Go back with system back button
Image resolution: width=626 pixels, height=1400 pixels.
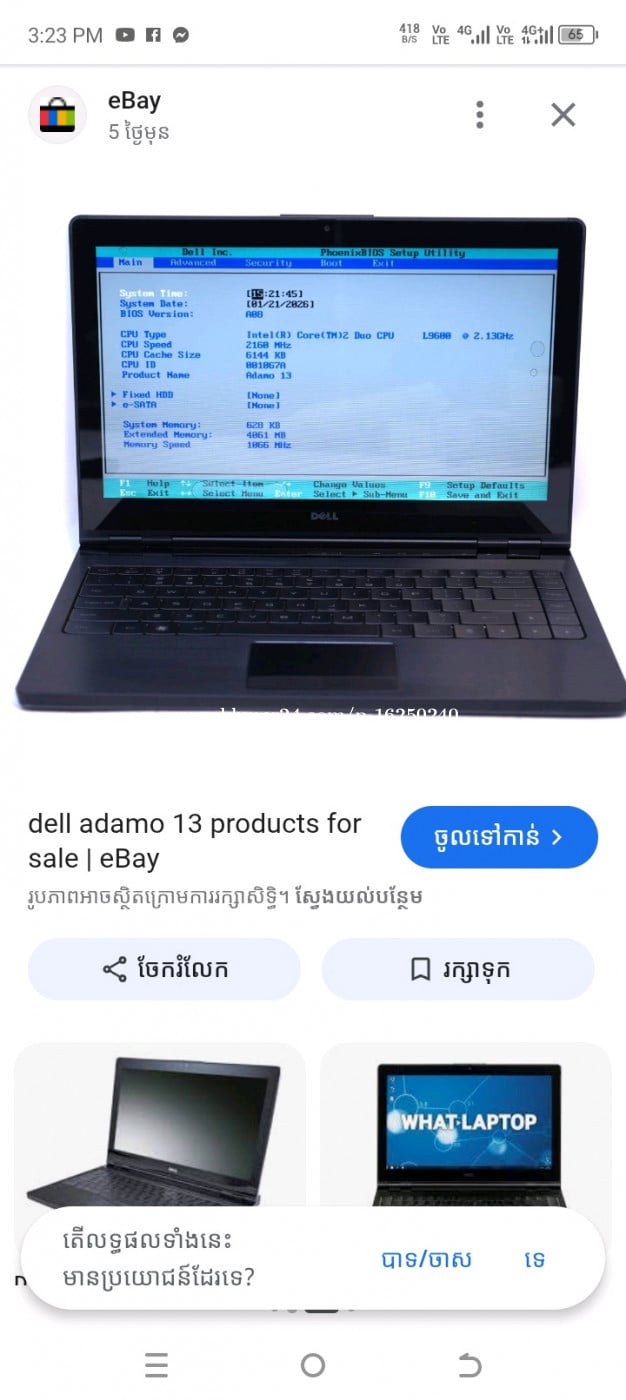(469, 1365)
